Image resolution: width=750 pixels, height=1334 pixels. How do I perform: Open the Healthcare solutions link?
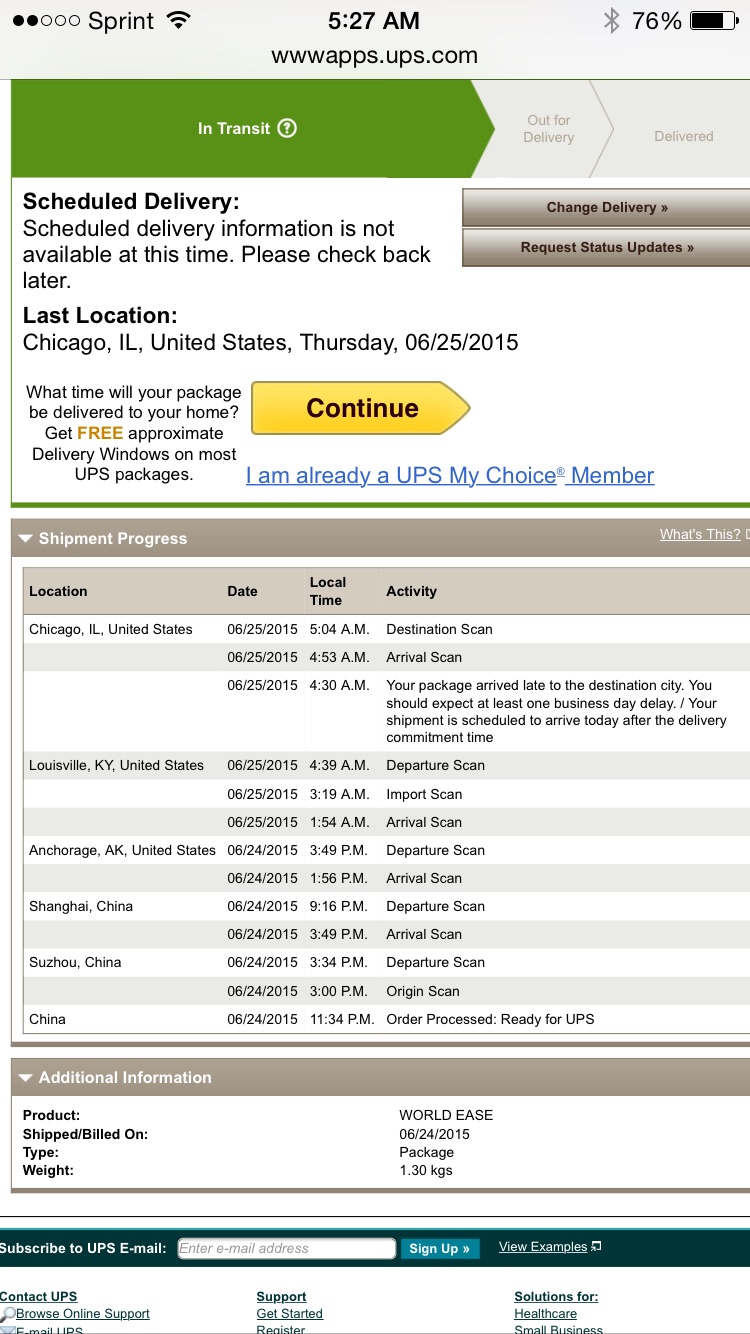click(x=546, y=1313)
